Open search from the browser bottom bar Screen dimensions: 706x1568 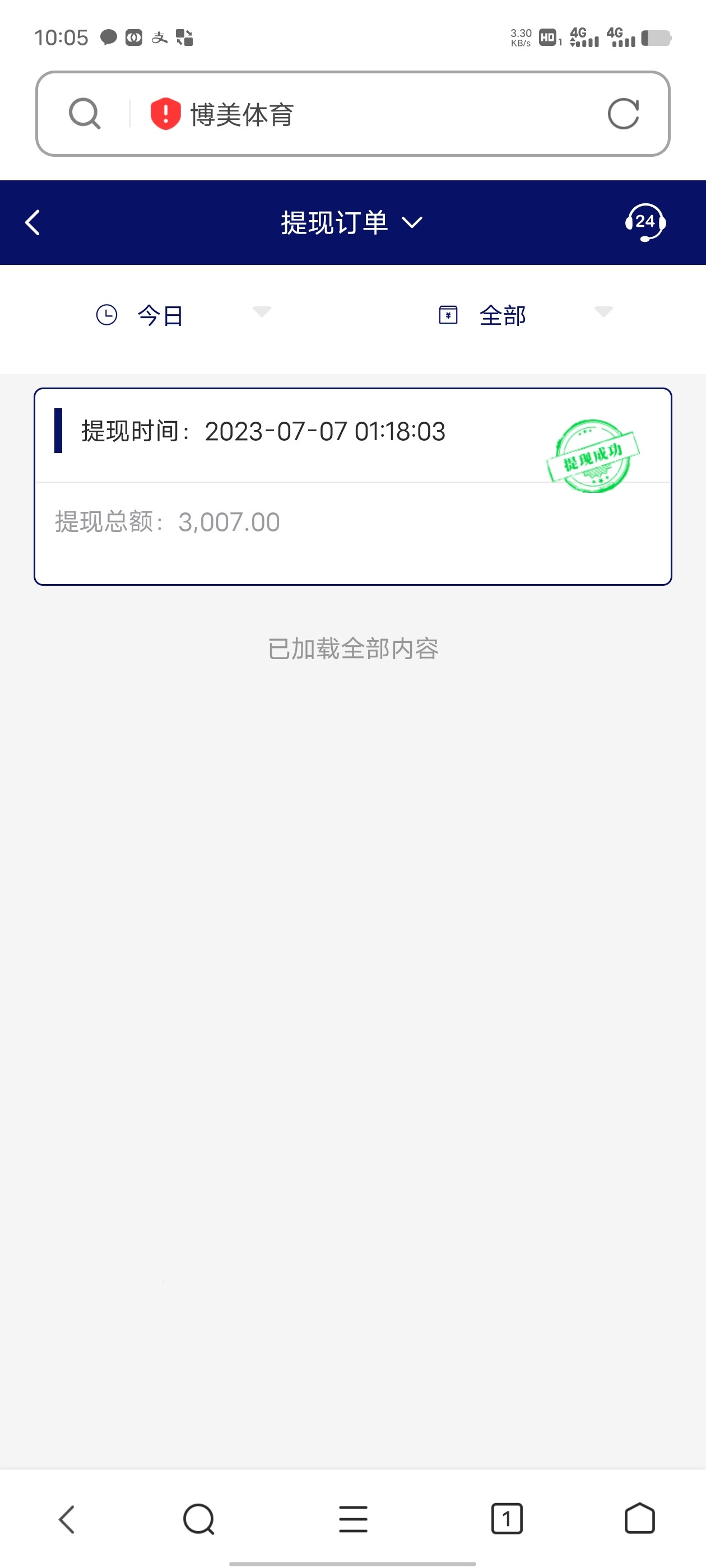click(198, 1519)
